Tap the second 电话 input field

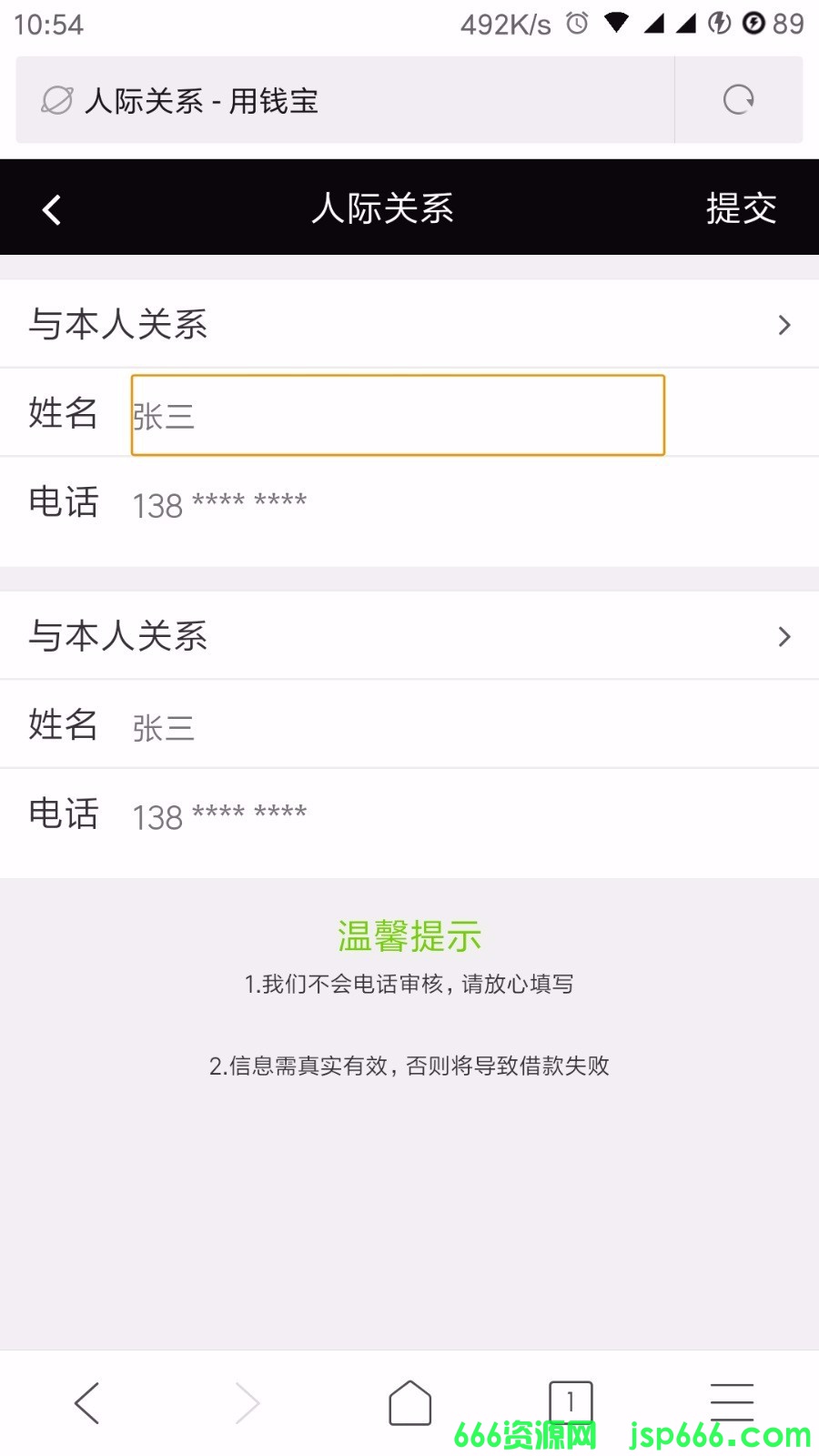[455, 815]
